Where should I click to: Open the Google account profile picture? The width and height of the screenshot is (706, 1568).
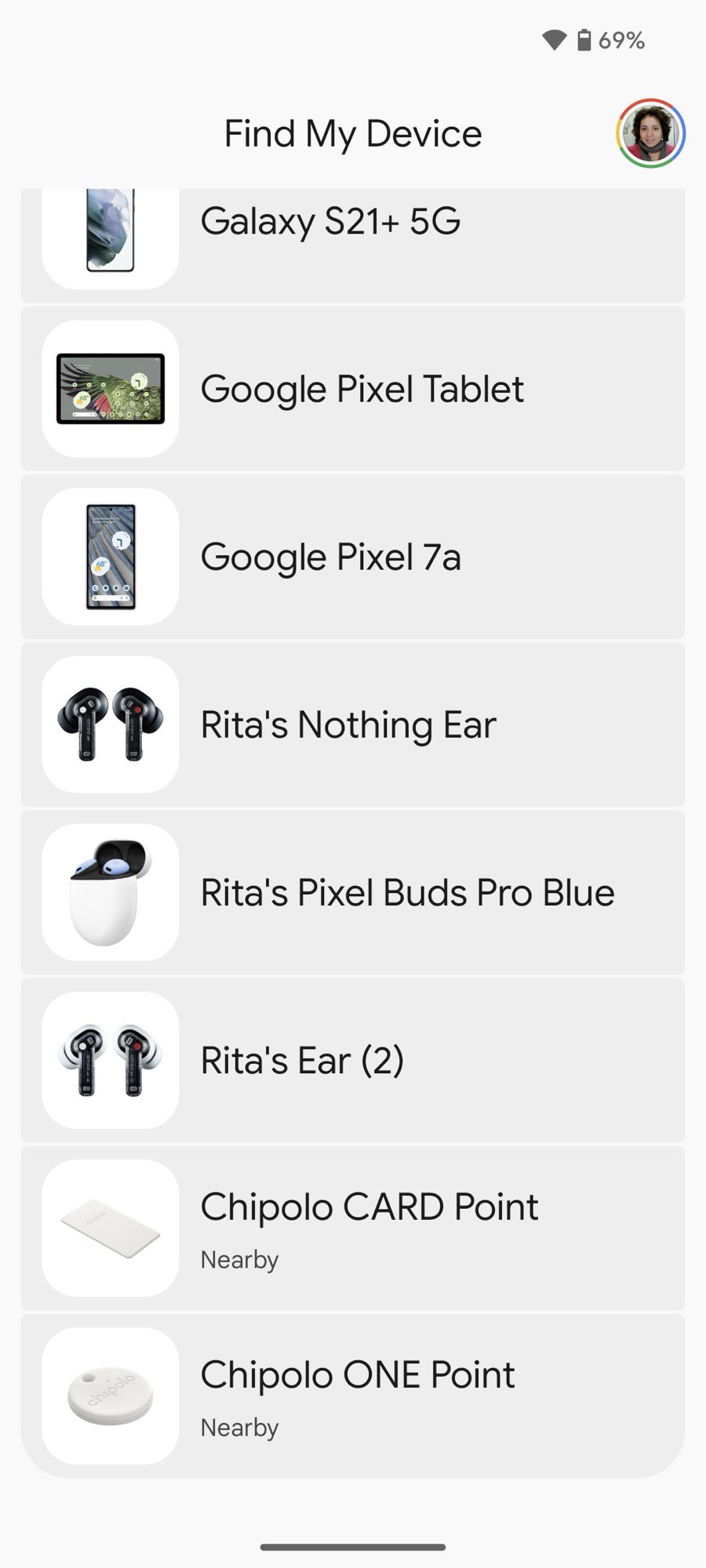coord(650,133)
